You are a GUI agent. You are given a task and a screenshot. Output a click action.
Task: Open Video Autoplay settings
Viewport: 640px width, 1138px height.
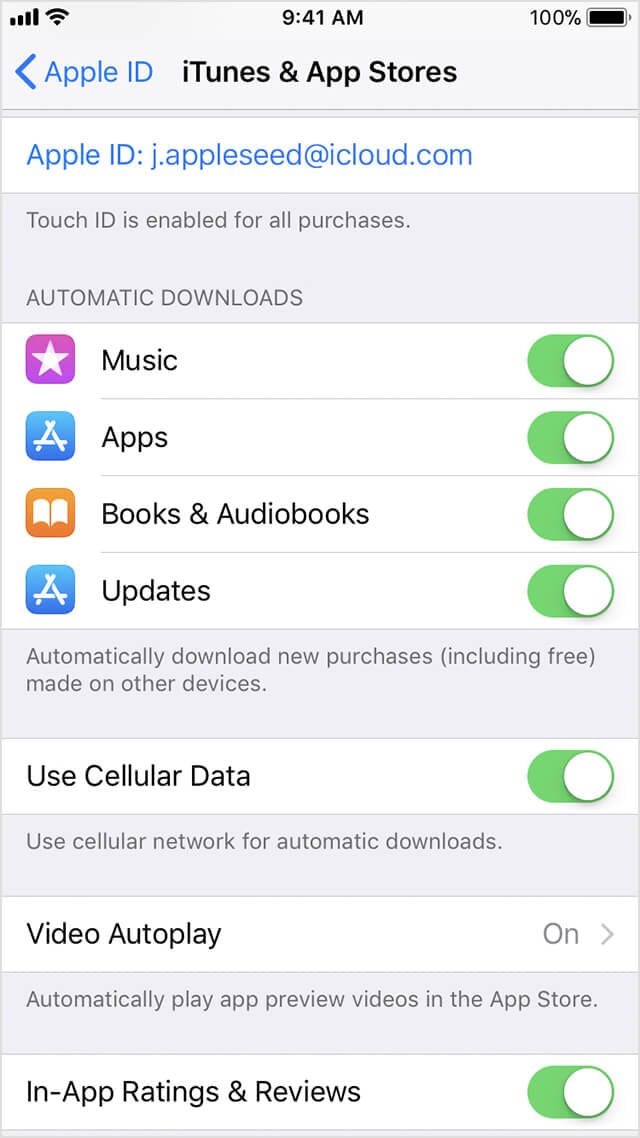[x=320, y=934]
